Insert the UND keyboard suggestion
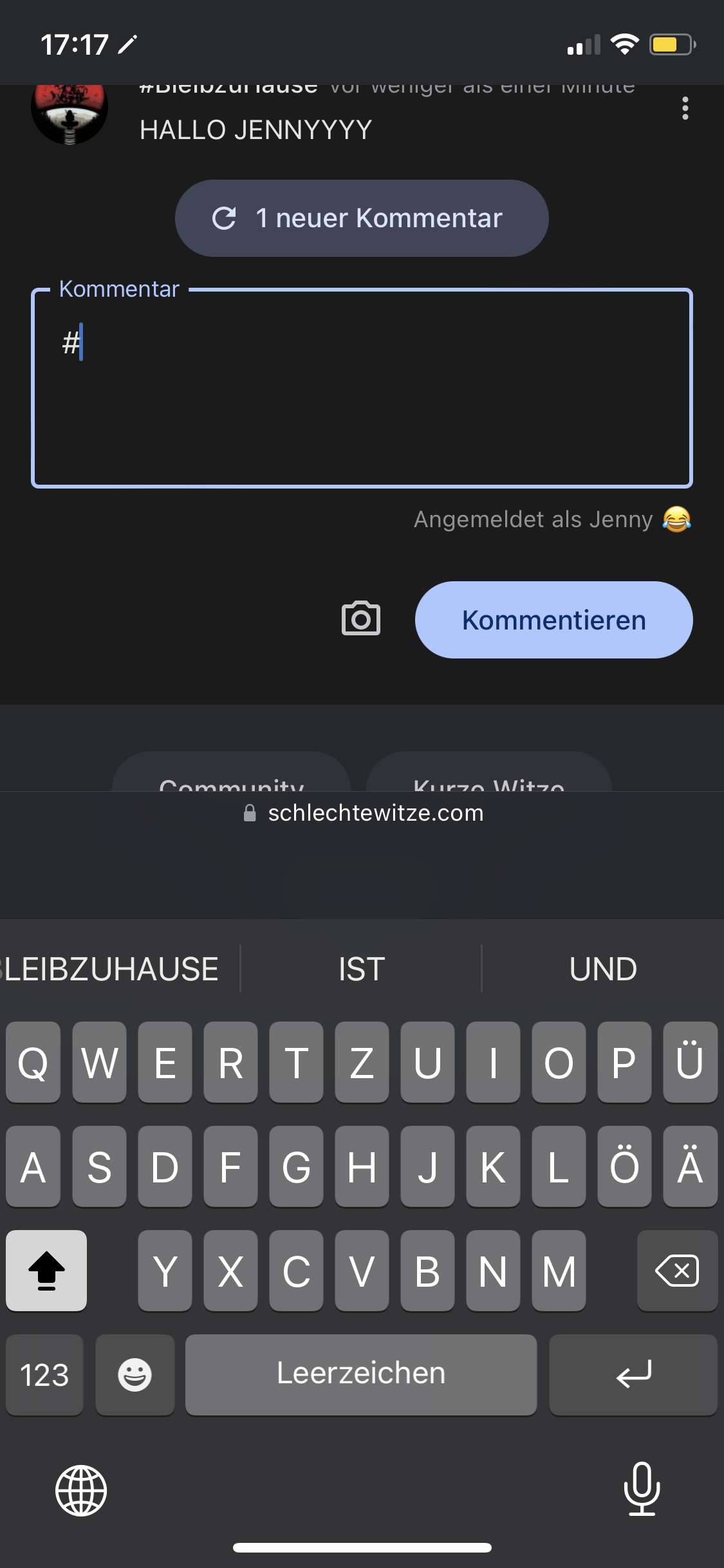 tap(603, 969)
